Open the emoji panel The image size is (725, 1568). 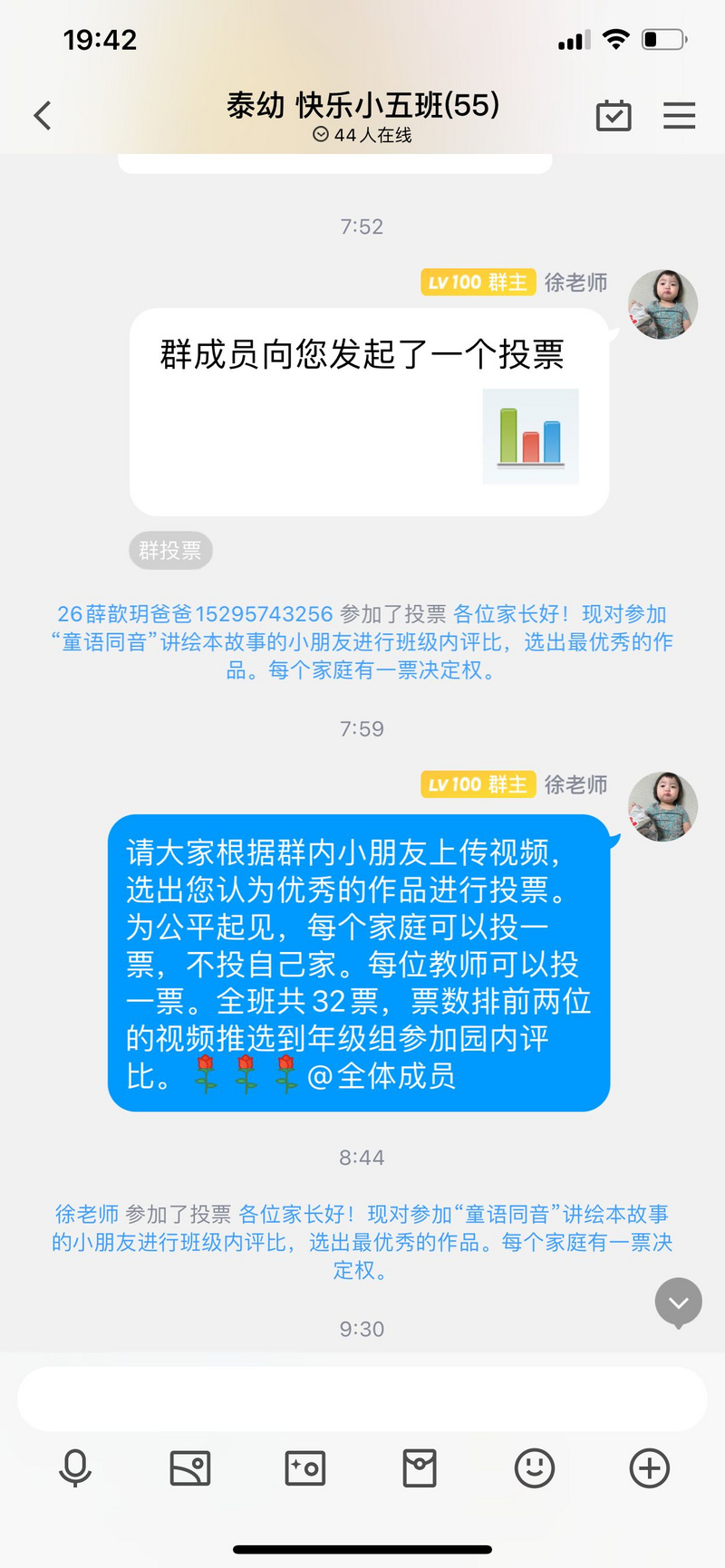535,1468
